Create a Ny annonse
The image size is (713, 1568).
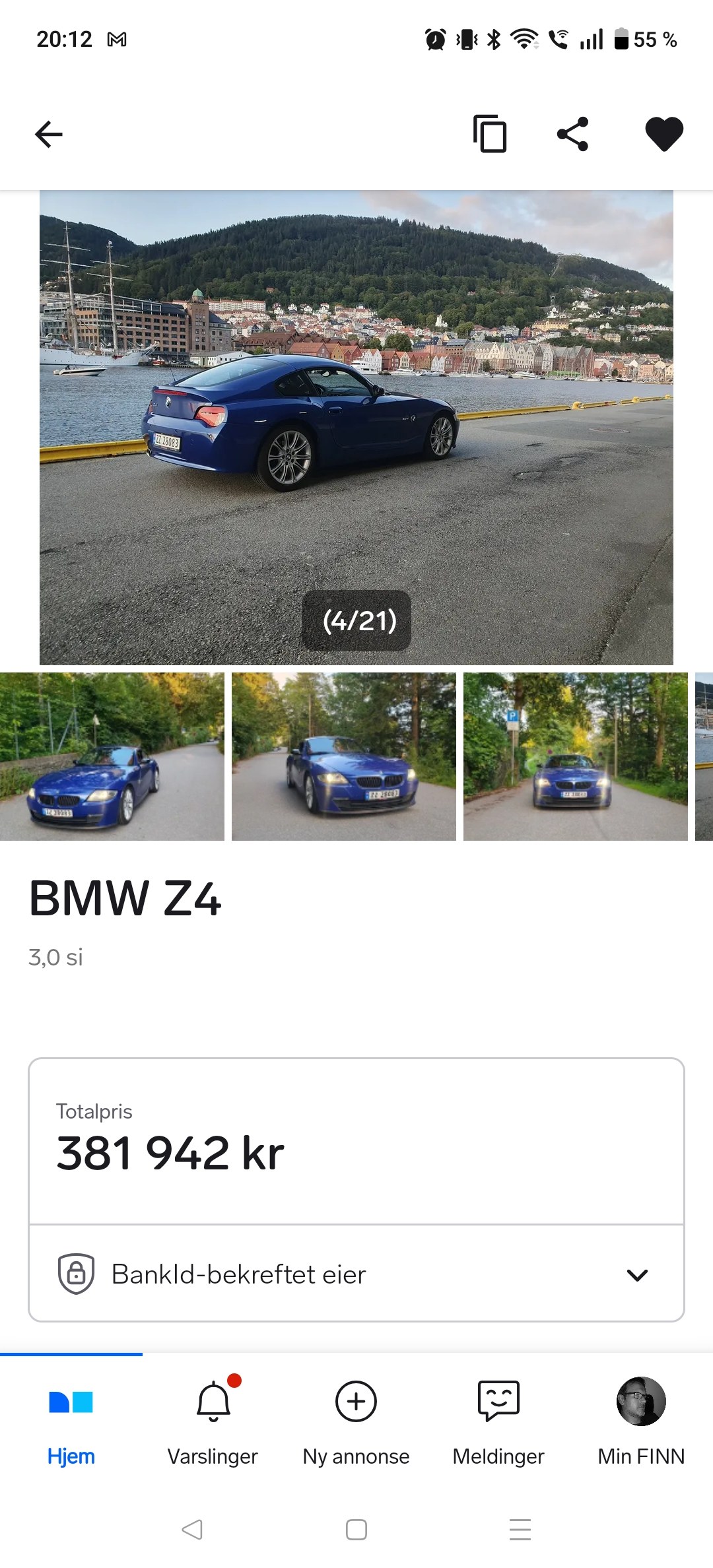pyautogui.click(x=356, y=1419)
